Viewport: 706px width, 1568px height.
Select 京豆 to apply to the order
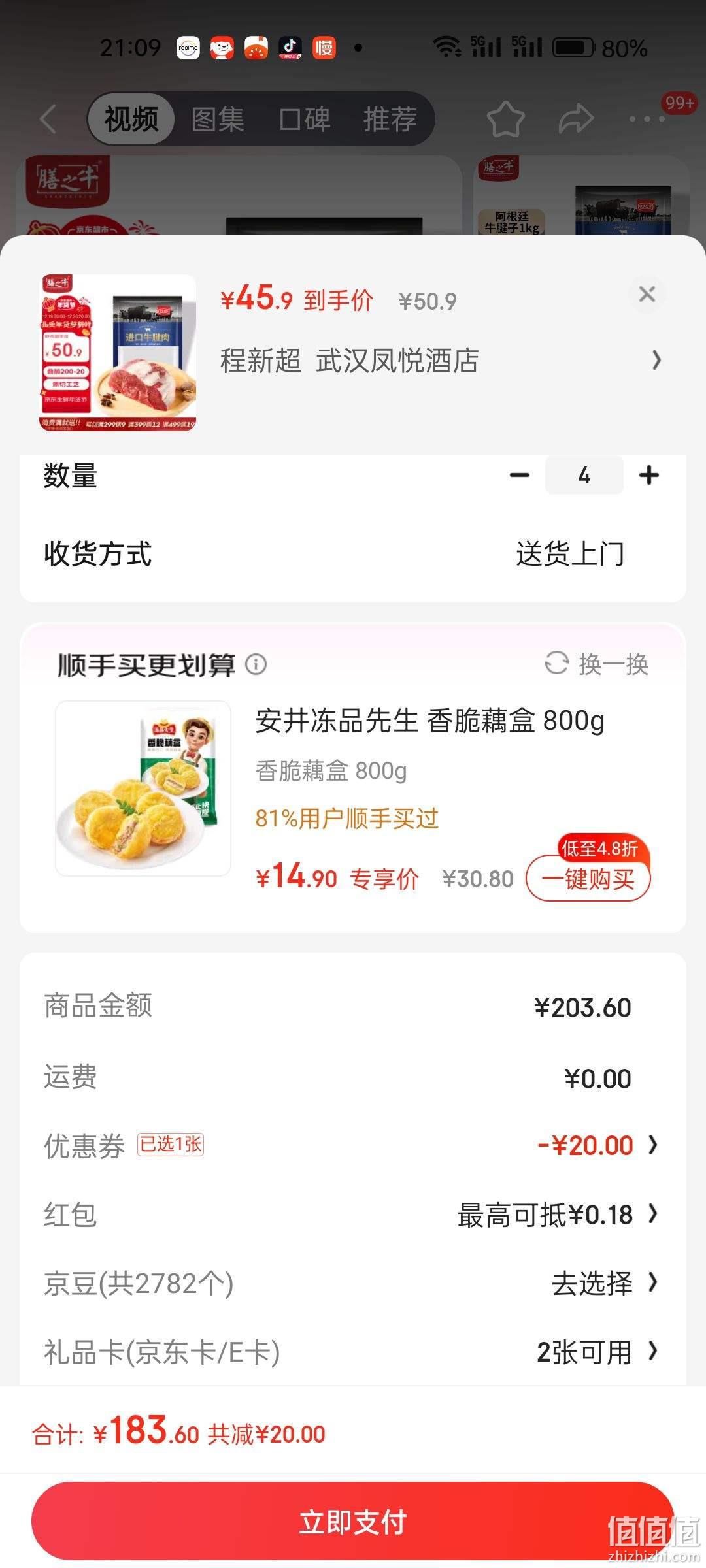tap(353, 1283)
